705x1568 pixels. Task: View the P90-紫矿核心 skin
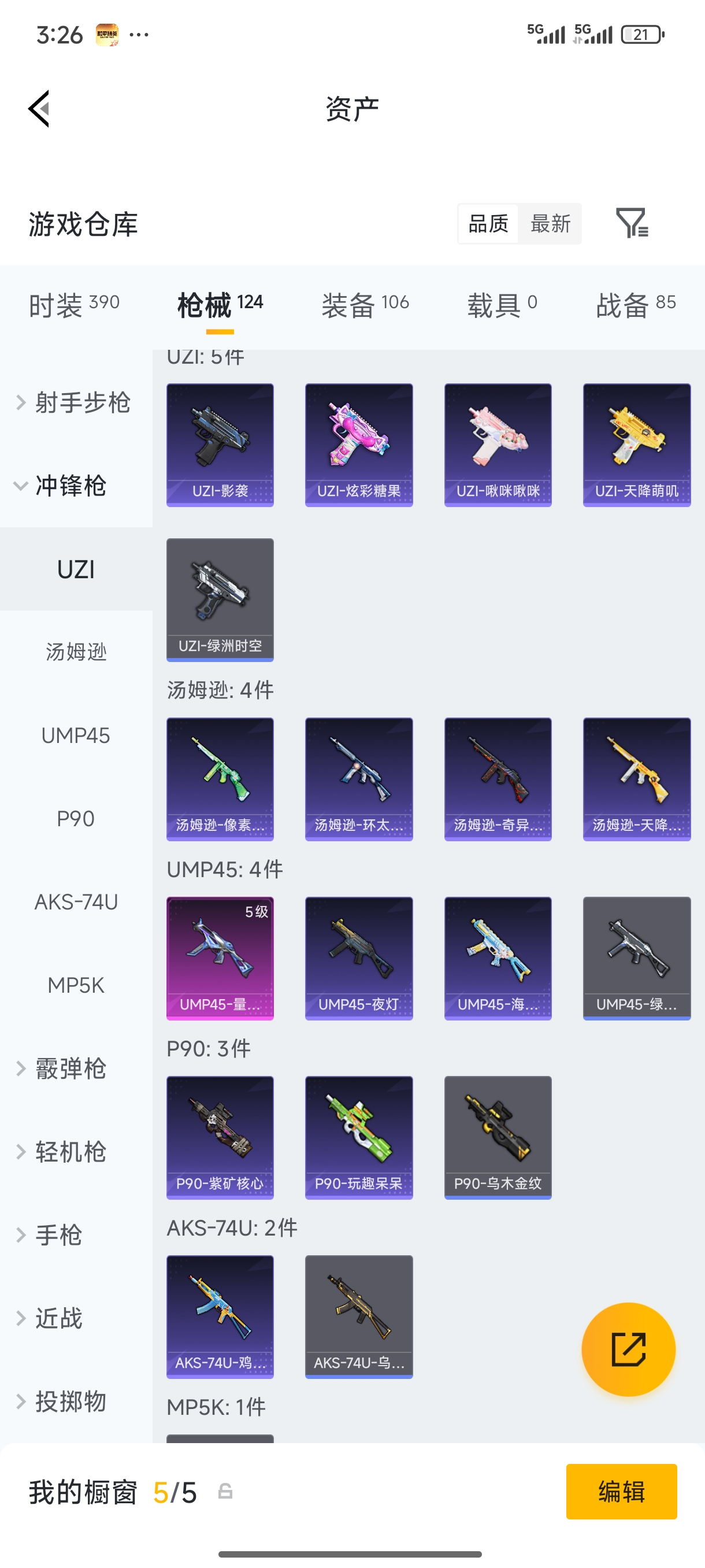point(220,1137)
